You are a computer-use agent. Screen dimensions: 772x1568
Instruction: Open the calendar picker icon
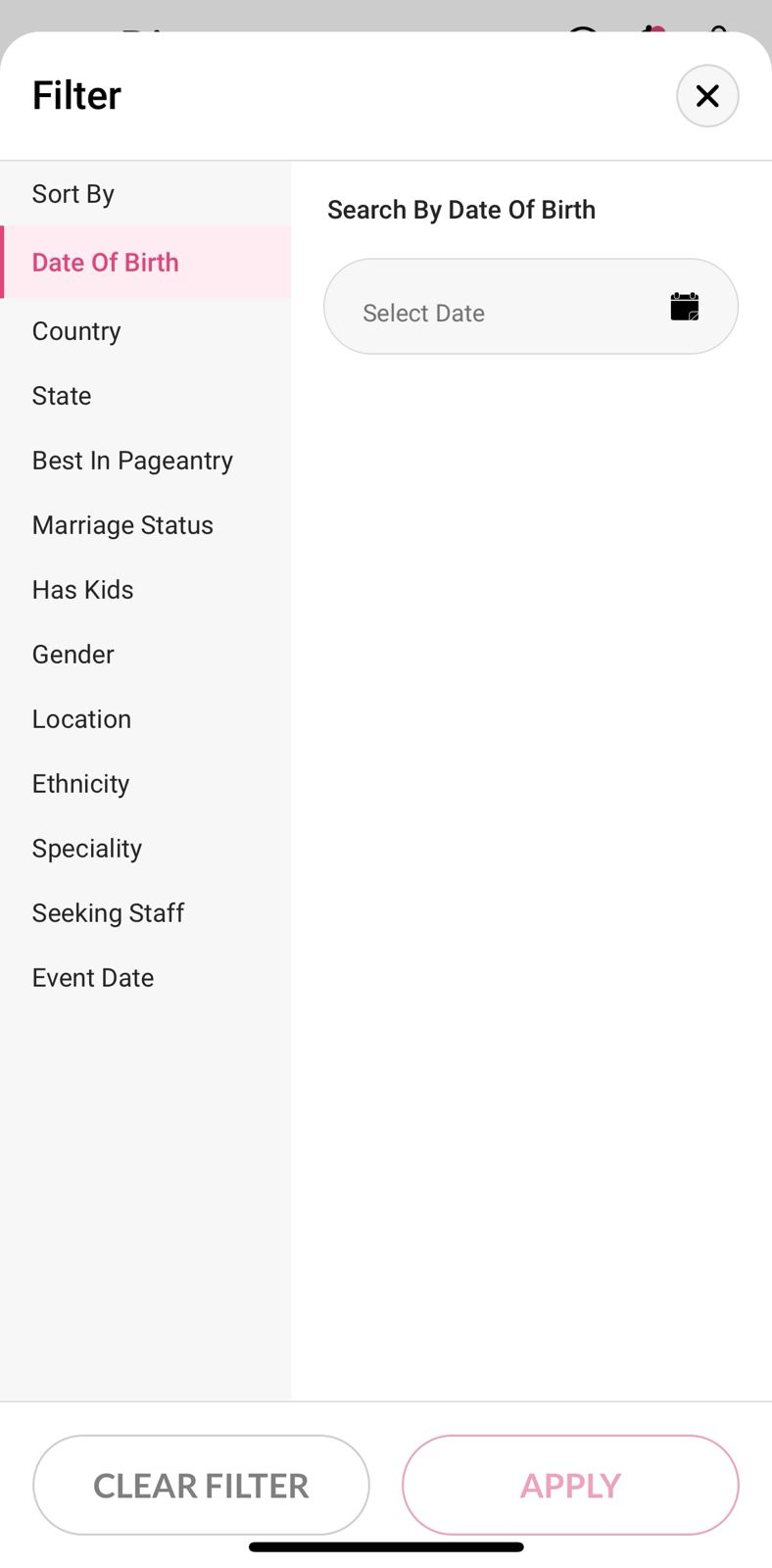coord(684,307)
